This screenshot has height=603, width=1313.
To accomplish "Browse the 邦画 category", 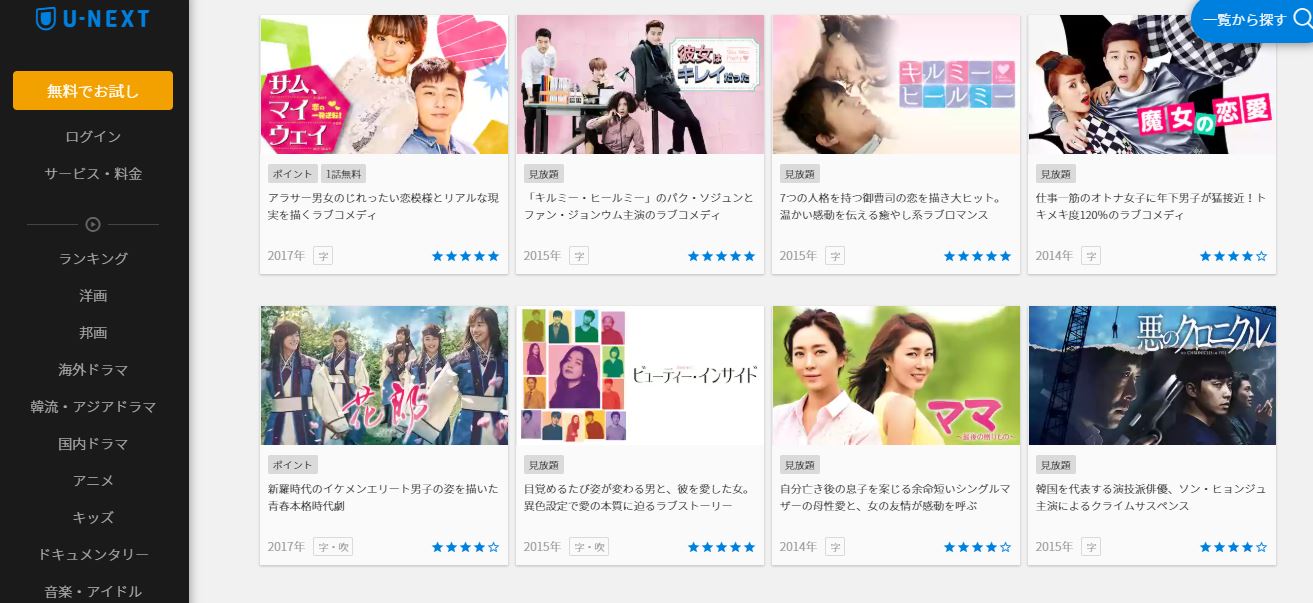I will [x=93, y=332].
